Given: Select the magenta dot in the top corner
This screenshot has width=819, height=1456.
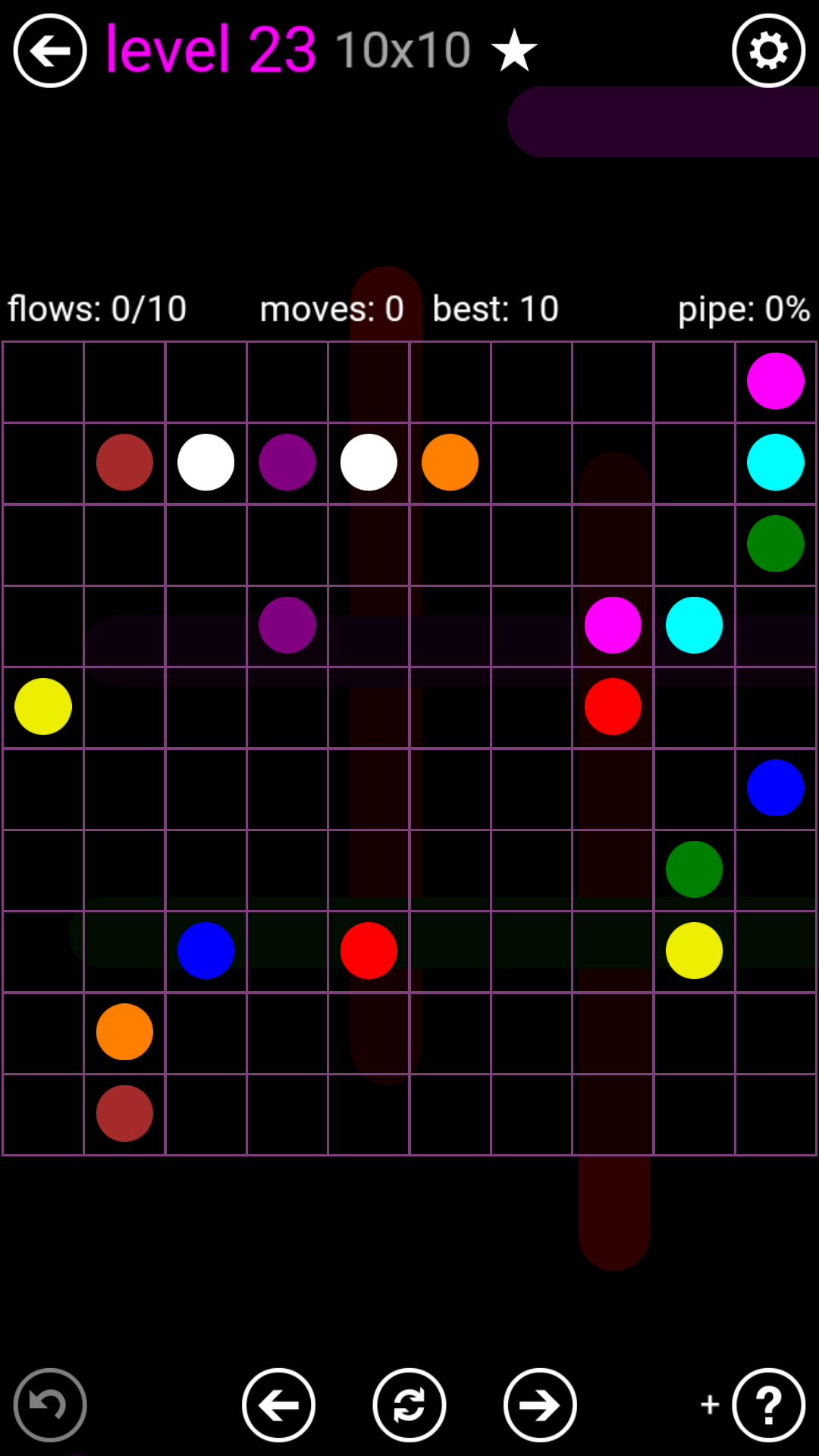Looking at the screenshot, I should click(x=775, y=381).
